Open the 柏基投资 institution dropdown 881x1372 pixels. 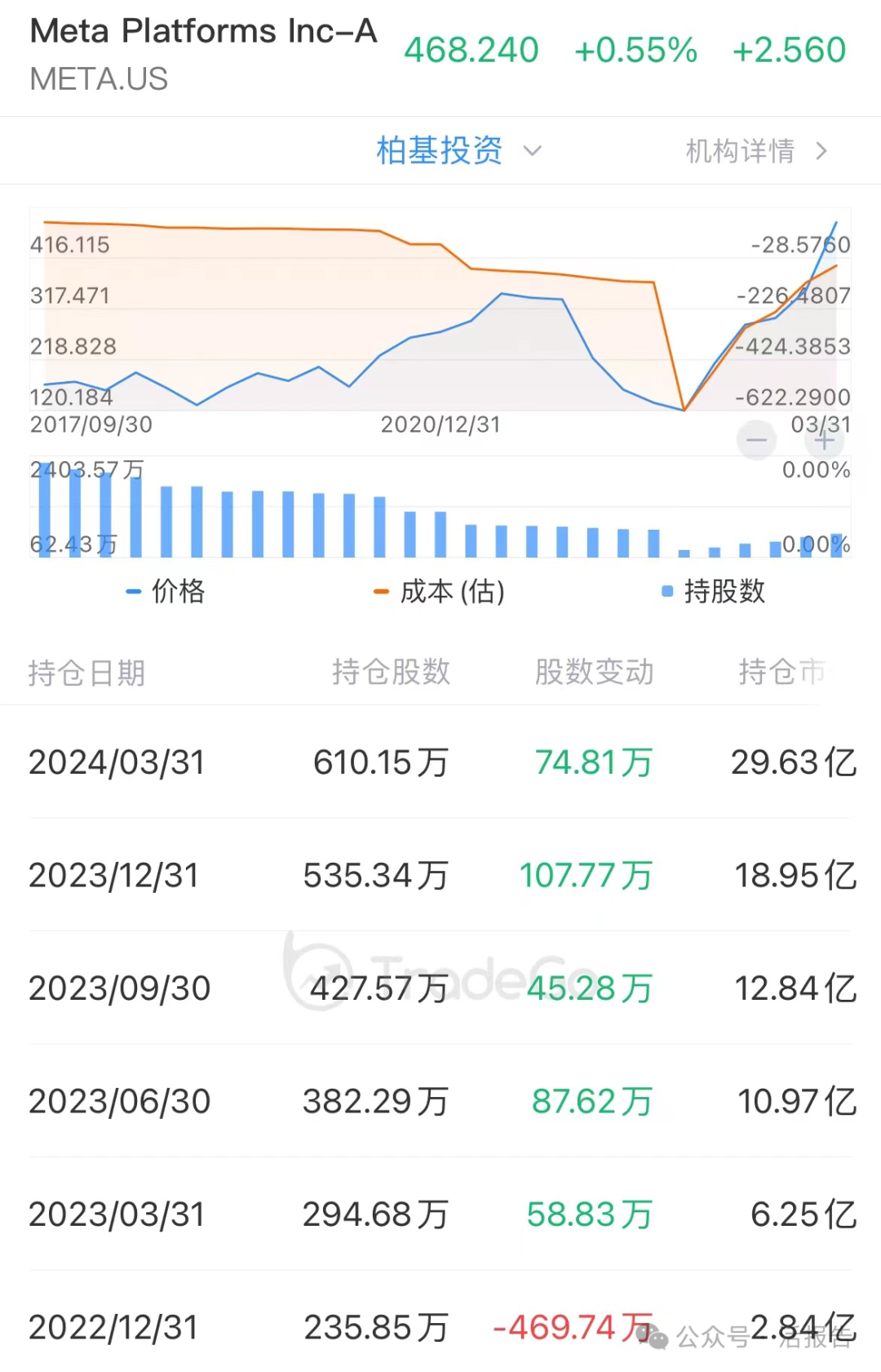coord(458,151)
